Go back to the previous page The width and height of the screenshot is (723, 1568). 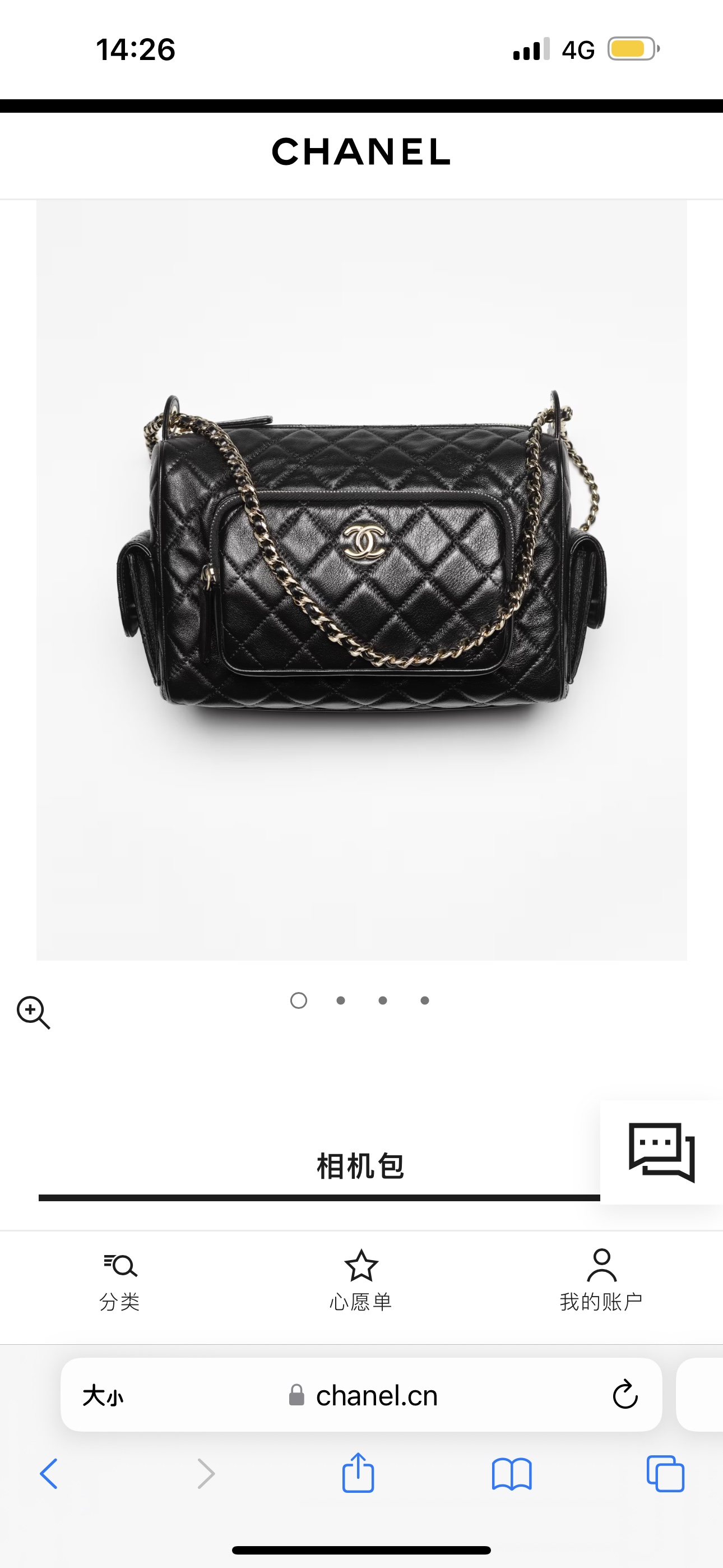pos(49,1474)
